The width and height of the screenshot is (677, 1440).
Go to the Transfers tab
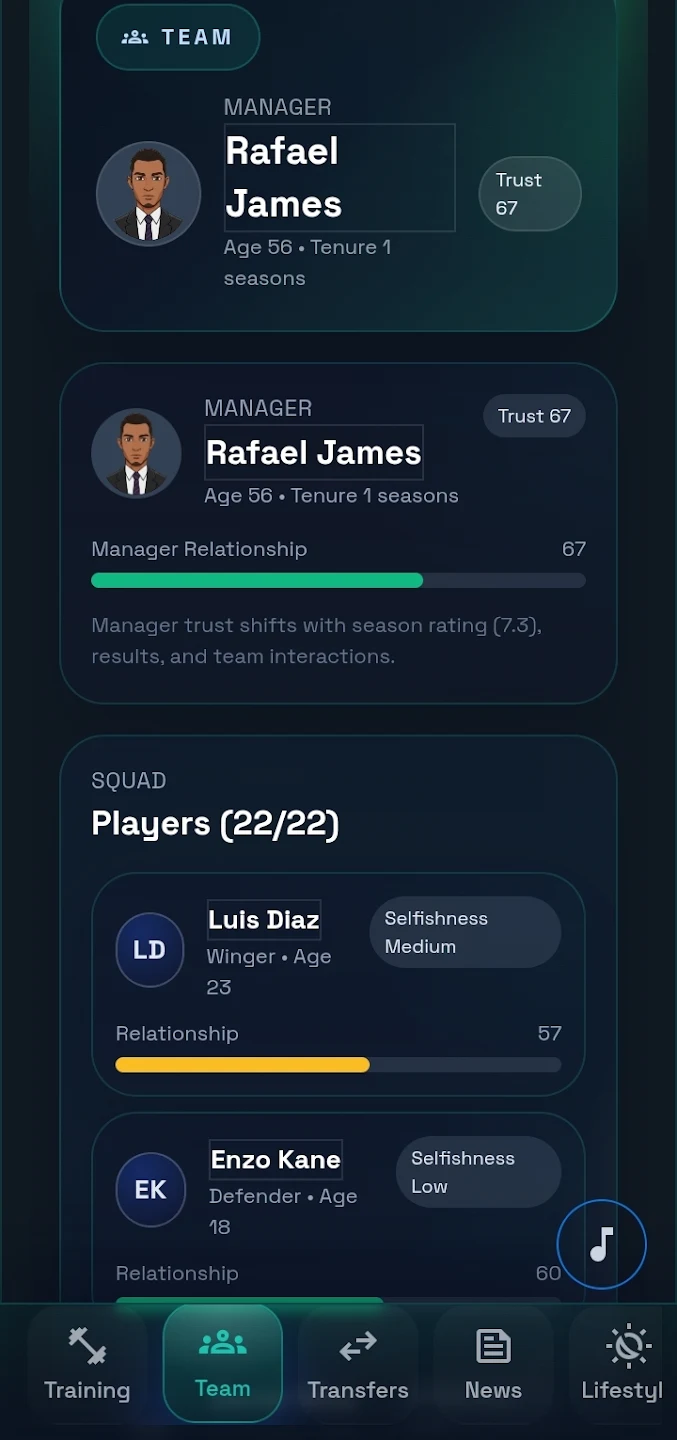point(358,1364)
